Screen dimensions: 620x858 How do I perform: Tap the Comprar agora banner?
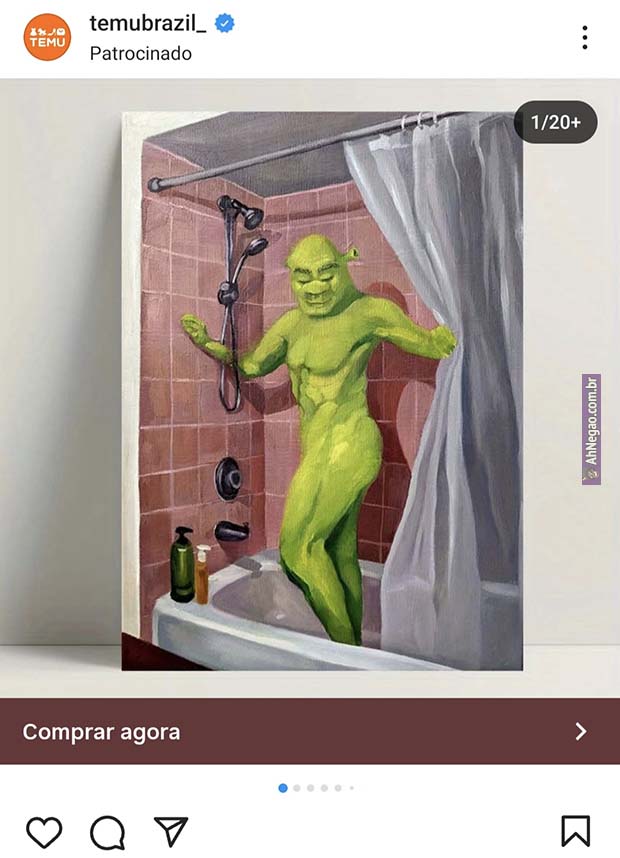(x=310, y=731)
